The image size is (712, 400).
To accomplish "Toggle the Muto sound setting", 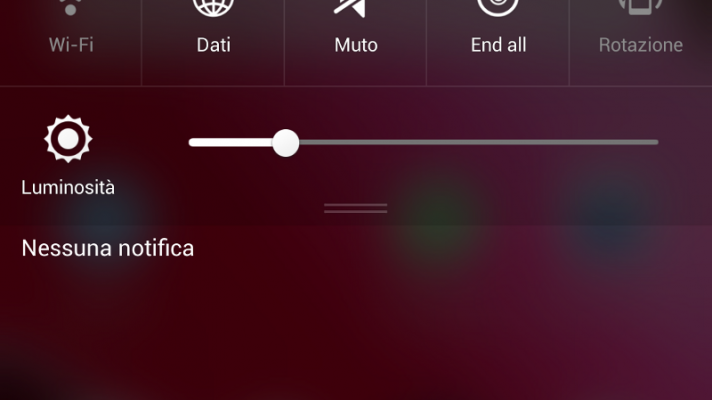I will click(356, 30).
